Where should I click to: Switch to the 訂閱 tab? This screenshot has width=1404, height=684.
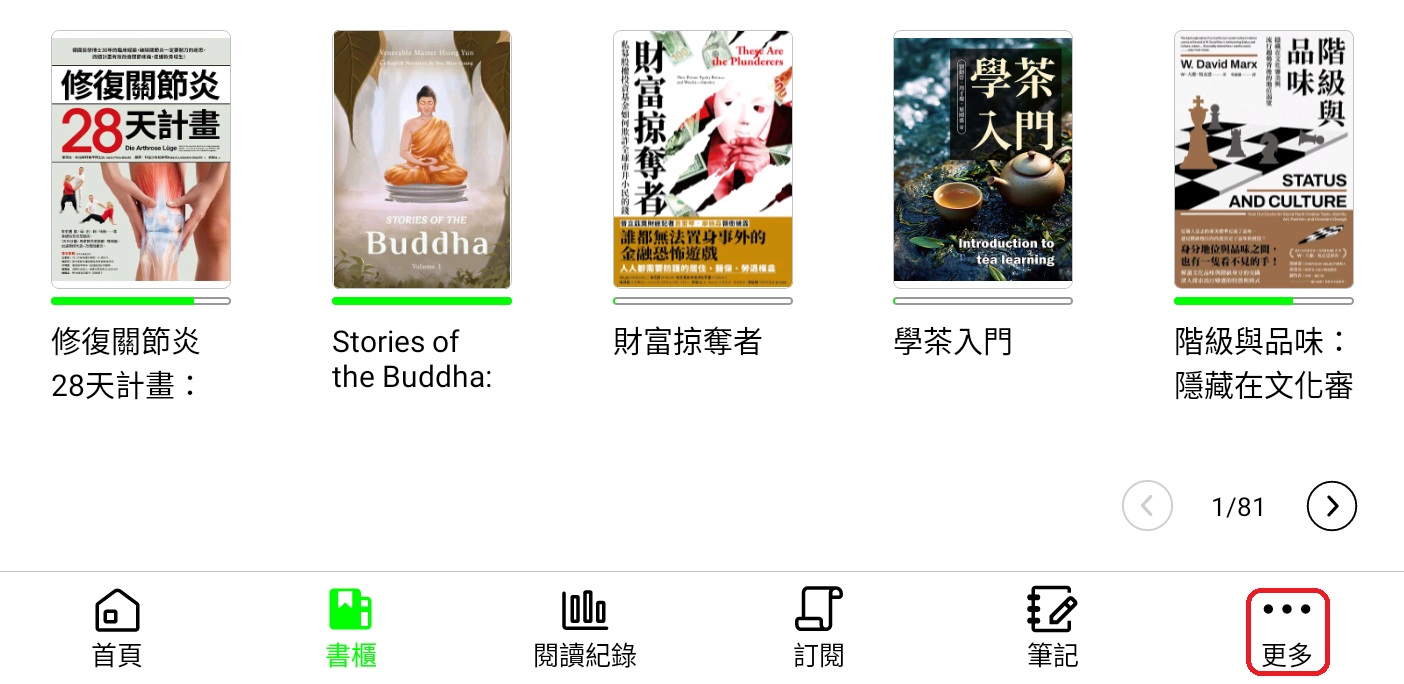click(x=819, y=628)
